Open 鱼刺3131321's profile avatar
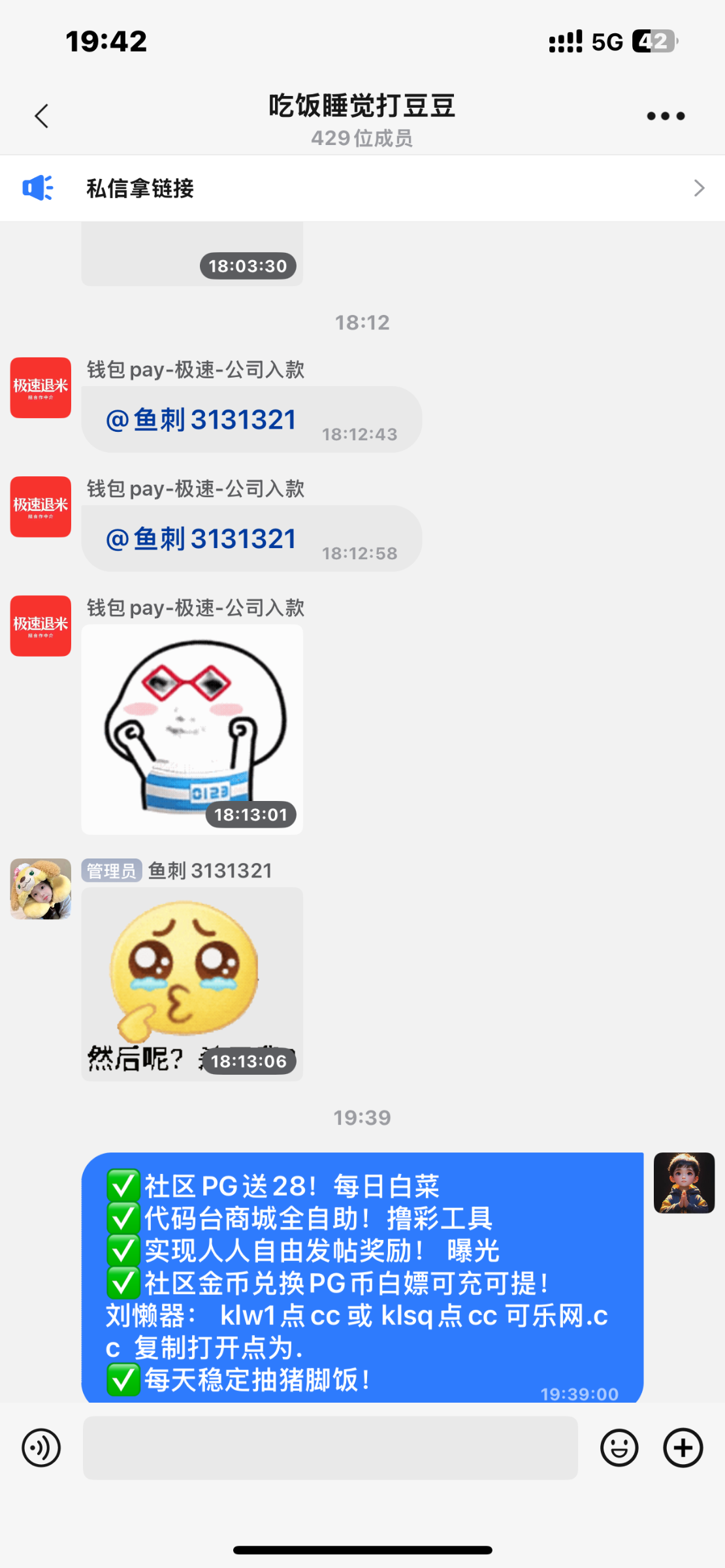 40,889
